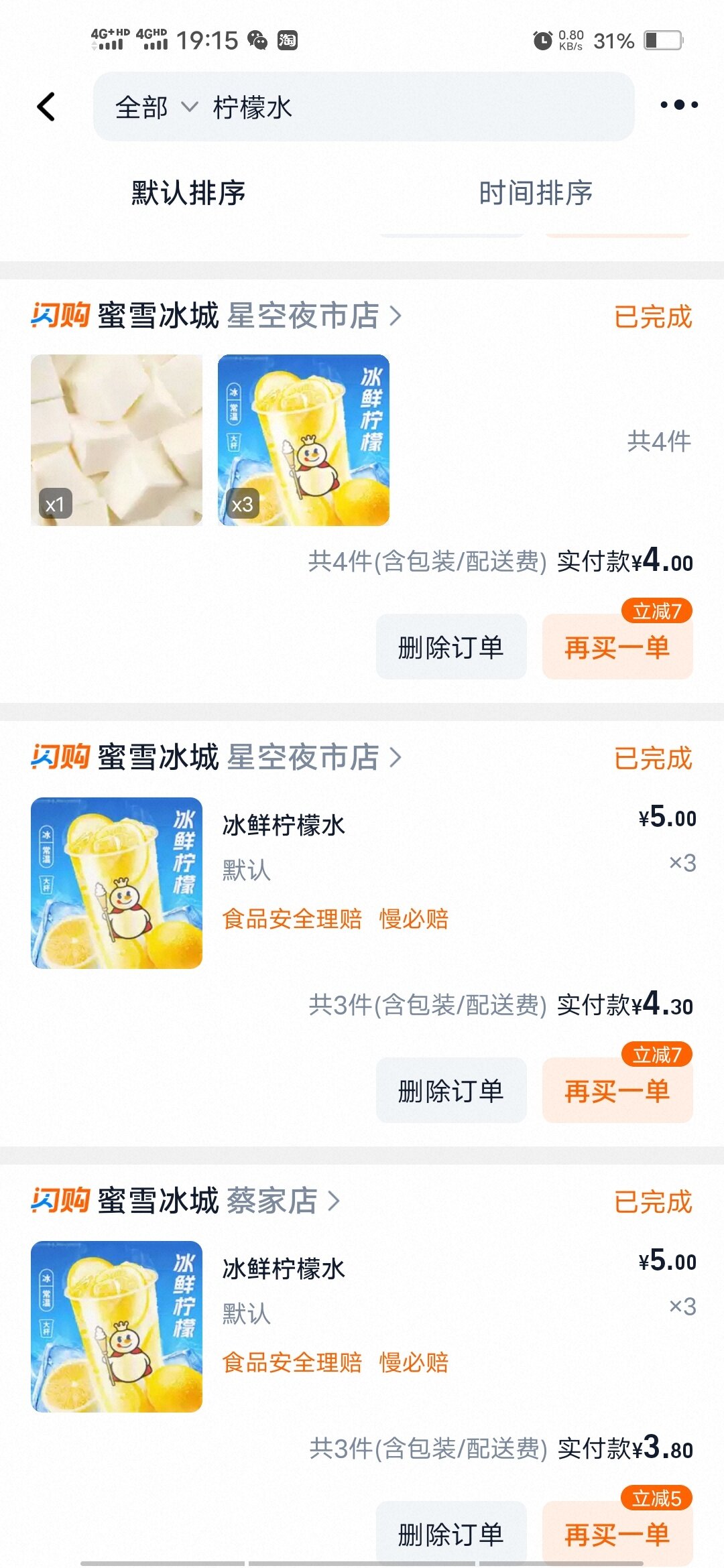Open the x1 white cubes item thumbnail

(x=117, y=440)
